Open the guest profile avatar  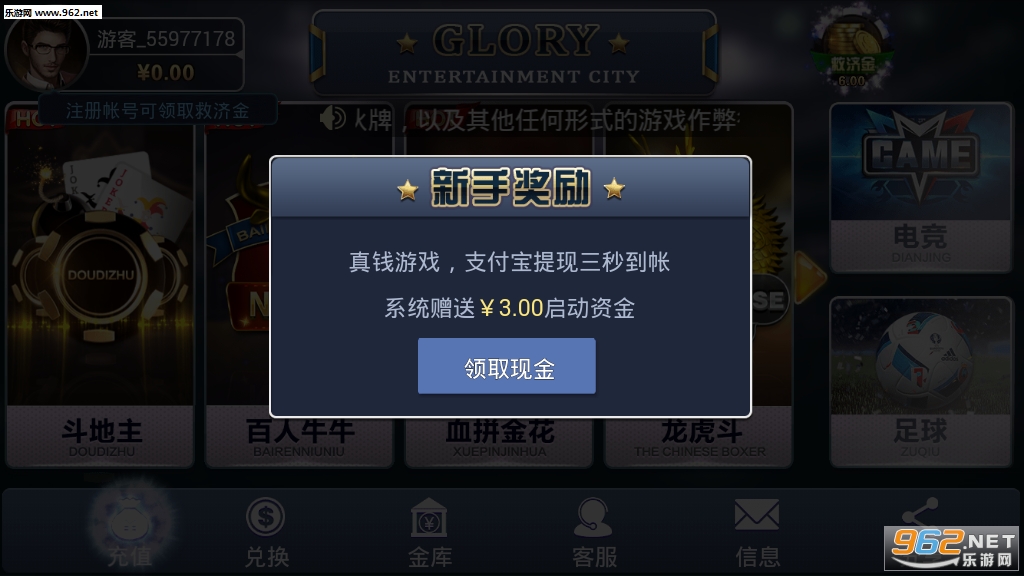(x=47, y=49)
